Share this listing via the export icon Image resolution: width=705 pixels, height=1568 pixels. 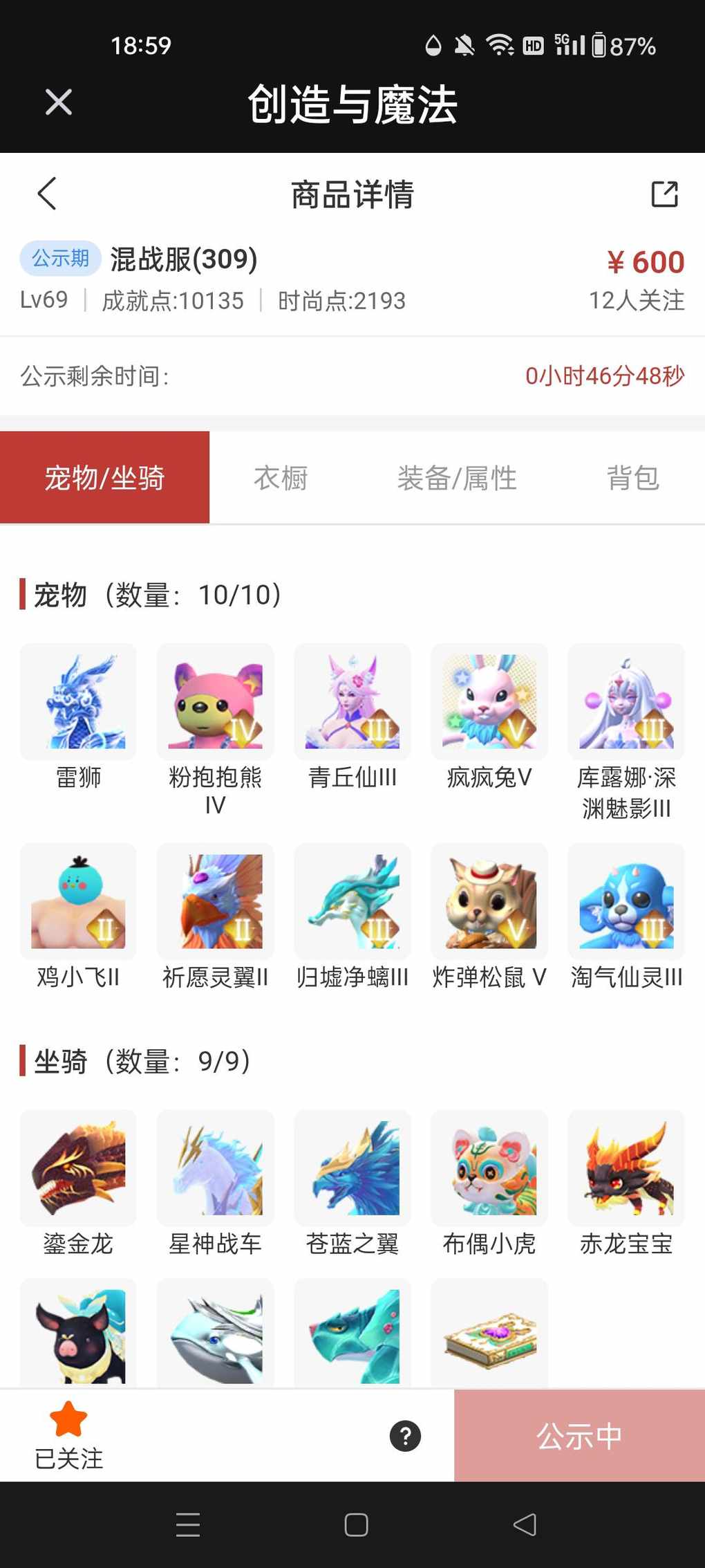pos(664,194)
